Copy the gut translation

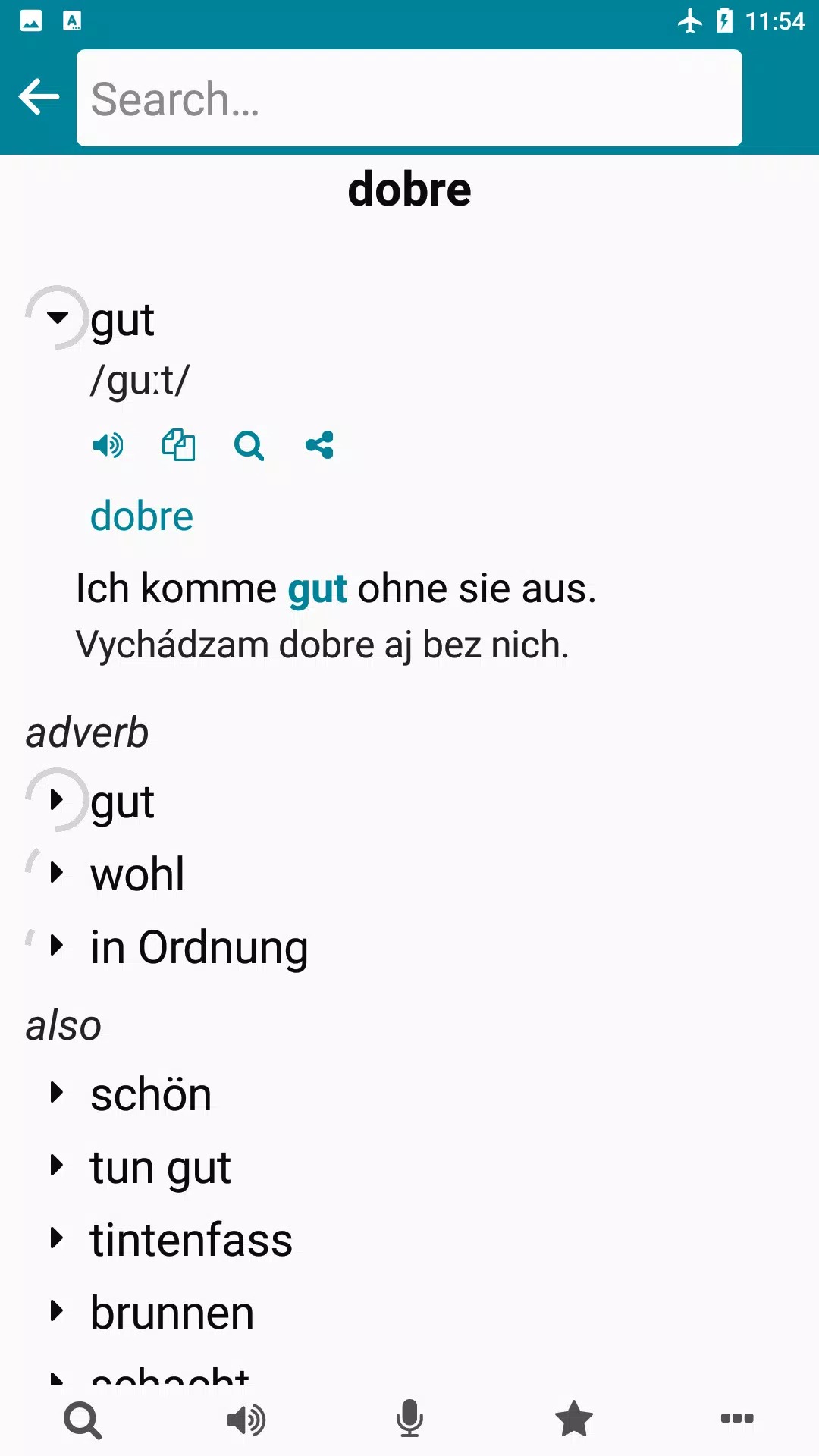178,445
